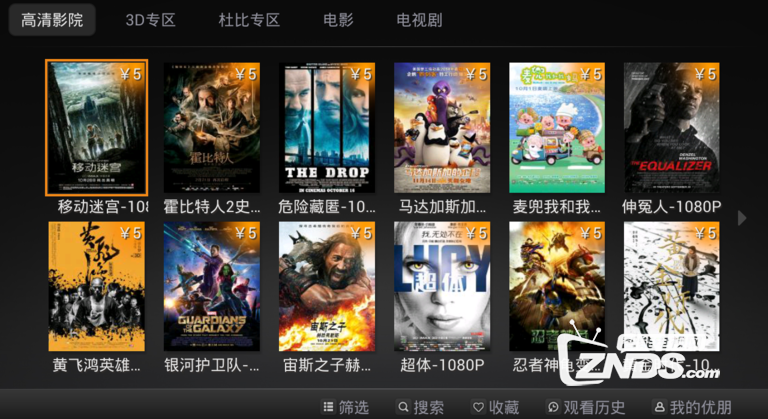Select the 高清影院 tab

pos(52,20)
